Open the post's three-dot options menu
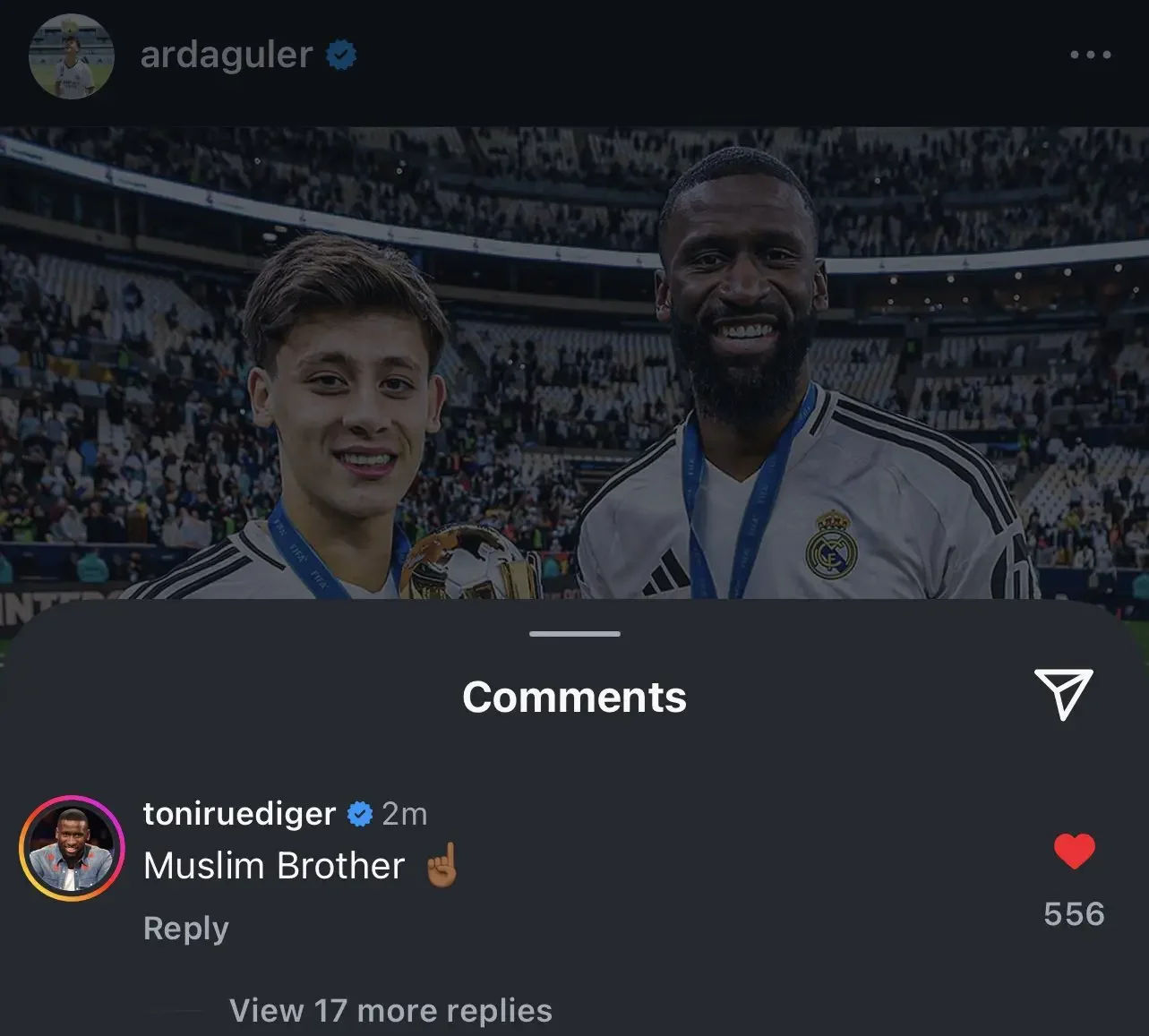The width and height of the screenshot is (1149, 1036). tap(1090, 55)
